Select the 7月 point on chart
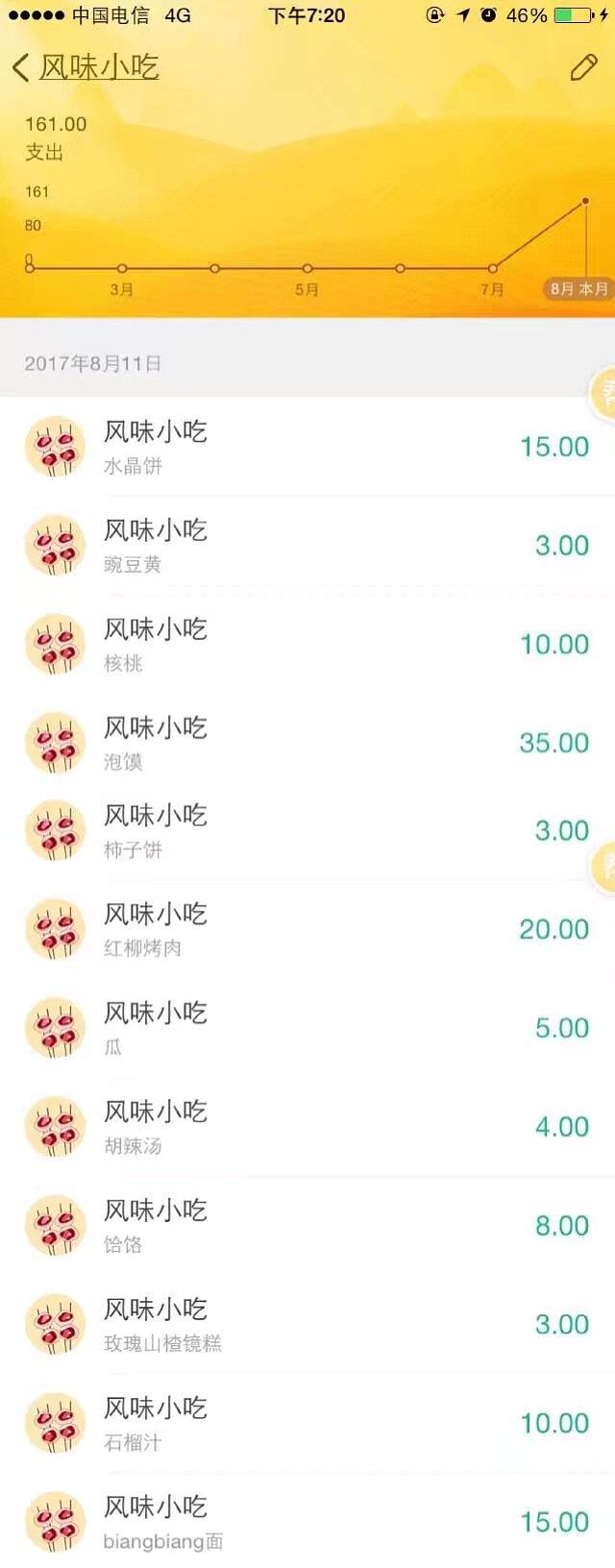Image resolution: width=615 pixels, height=1568 pixels. click(492, 269)
